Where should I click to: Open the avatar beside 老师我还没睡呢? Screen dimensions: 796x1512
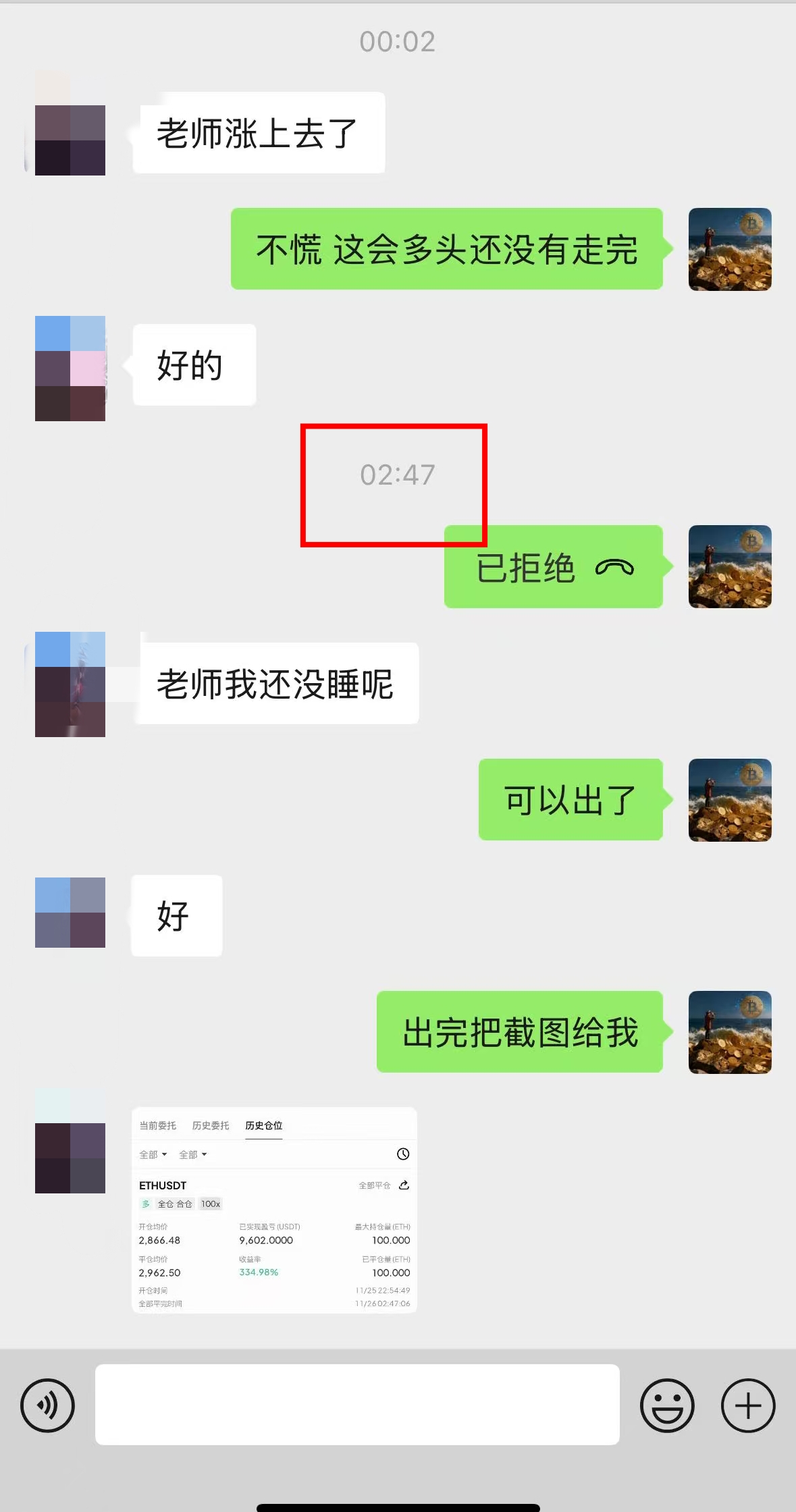(x=70, y=684)
